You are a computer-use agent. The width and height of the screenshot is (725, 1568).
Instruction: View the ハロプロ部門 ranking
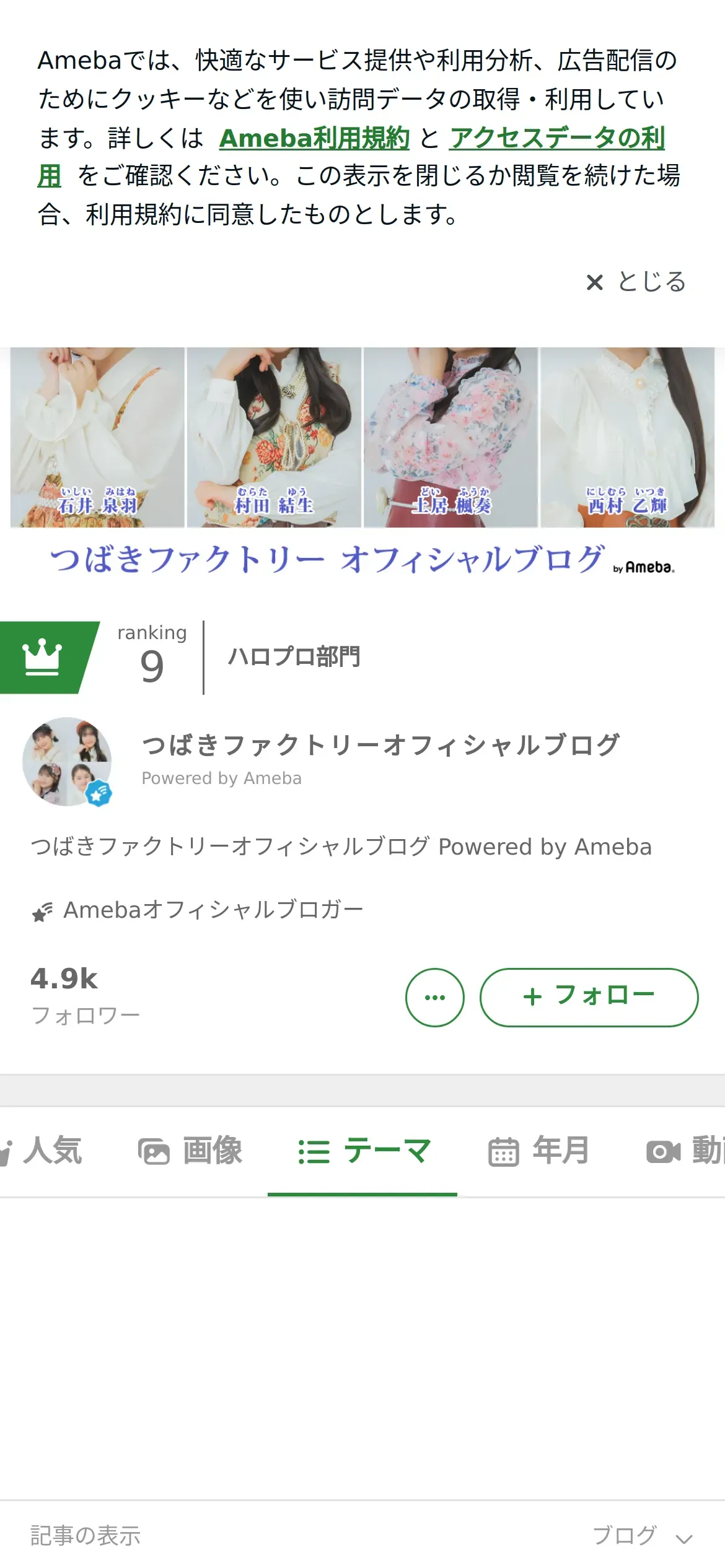point(294,657)
